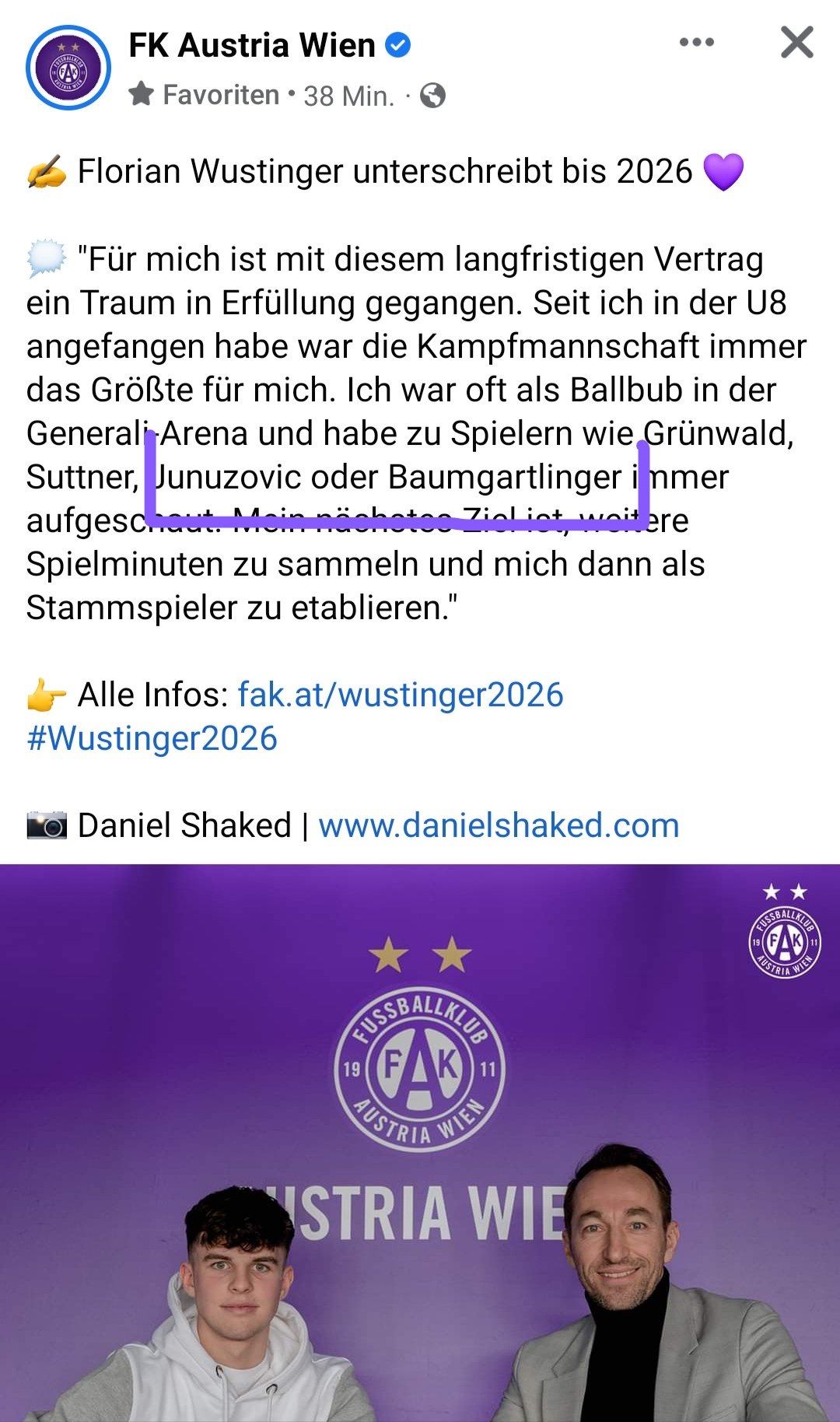Tap the FK Austria Wien page name

(251, 45)
